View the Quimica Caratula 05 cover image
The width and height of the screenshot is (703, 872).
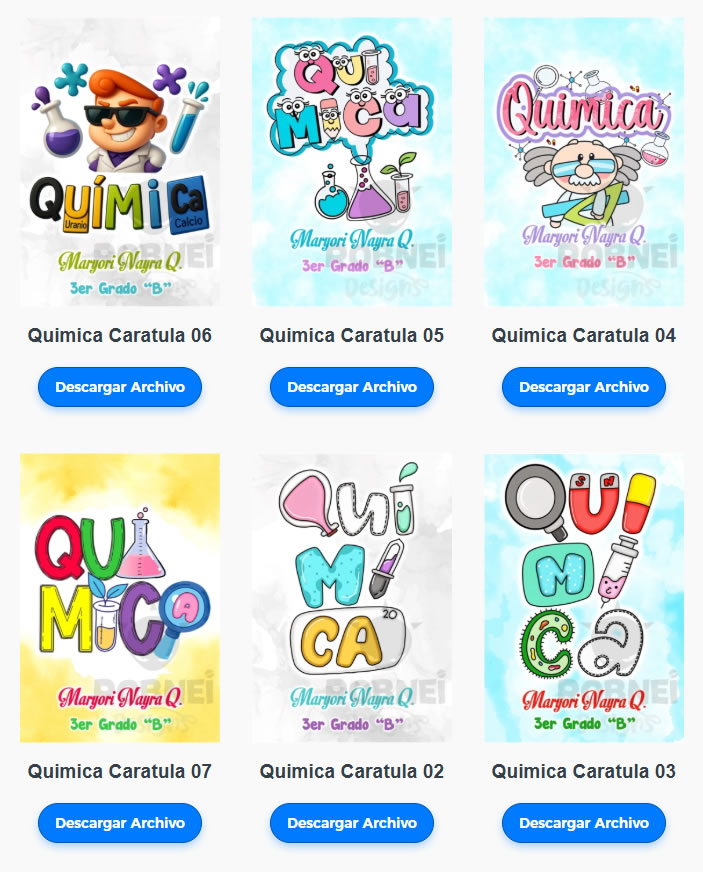[352, 162]
